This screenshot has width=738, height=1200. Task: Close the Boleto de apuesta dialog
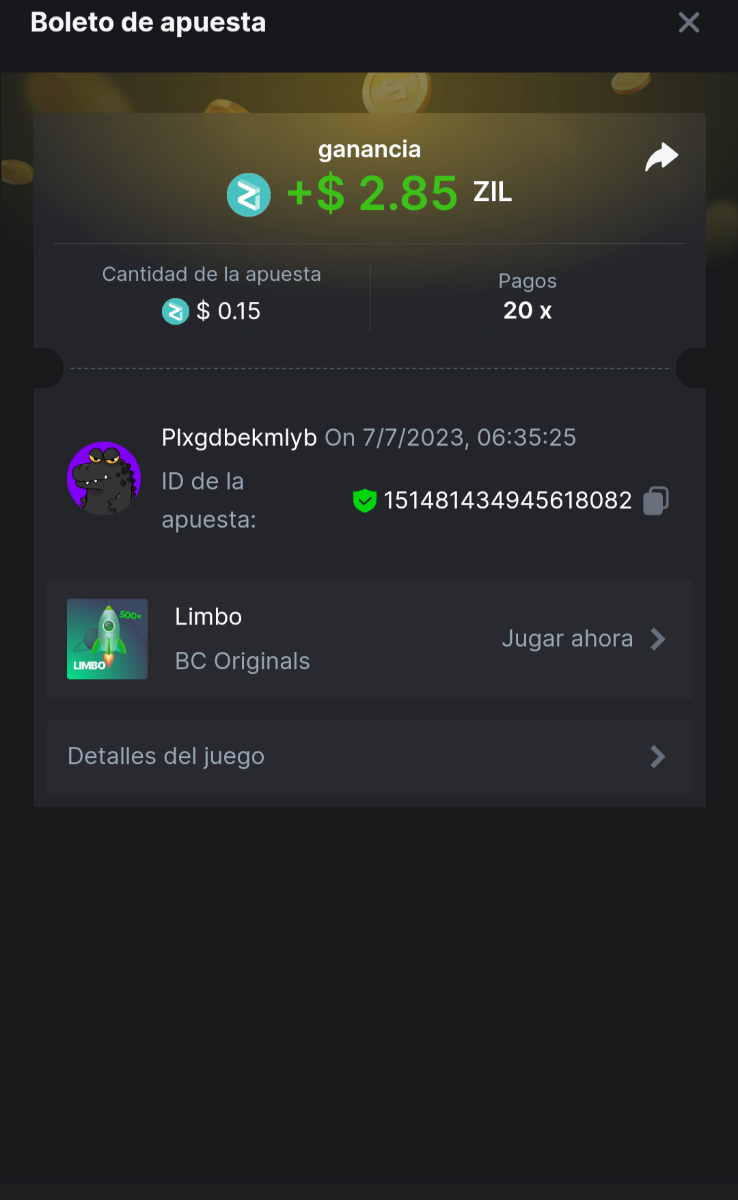pos(689,22)
